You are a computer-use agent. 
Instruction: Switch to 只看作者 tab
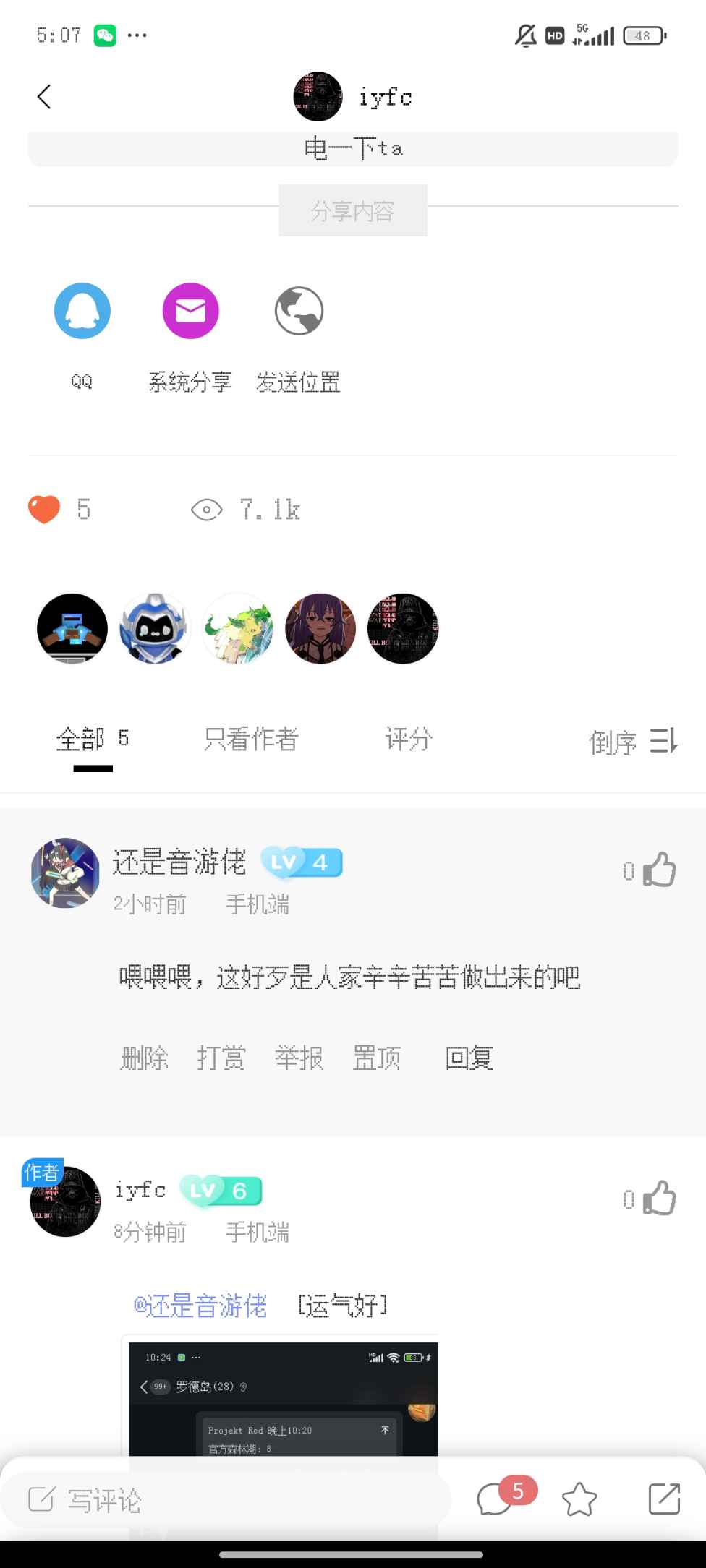[250, 740]
